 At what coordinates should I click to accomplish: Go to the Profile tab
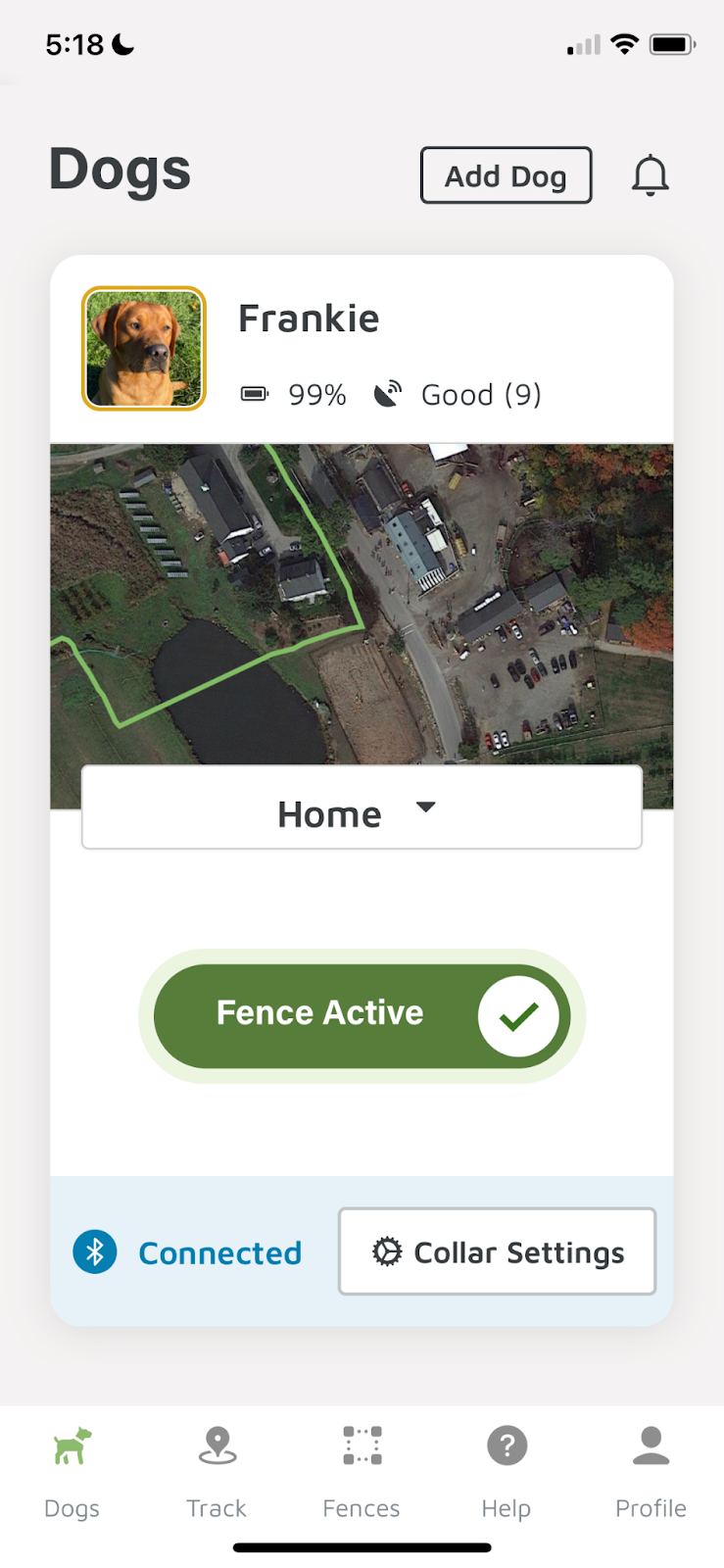(651, 1470)
